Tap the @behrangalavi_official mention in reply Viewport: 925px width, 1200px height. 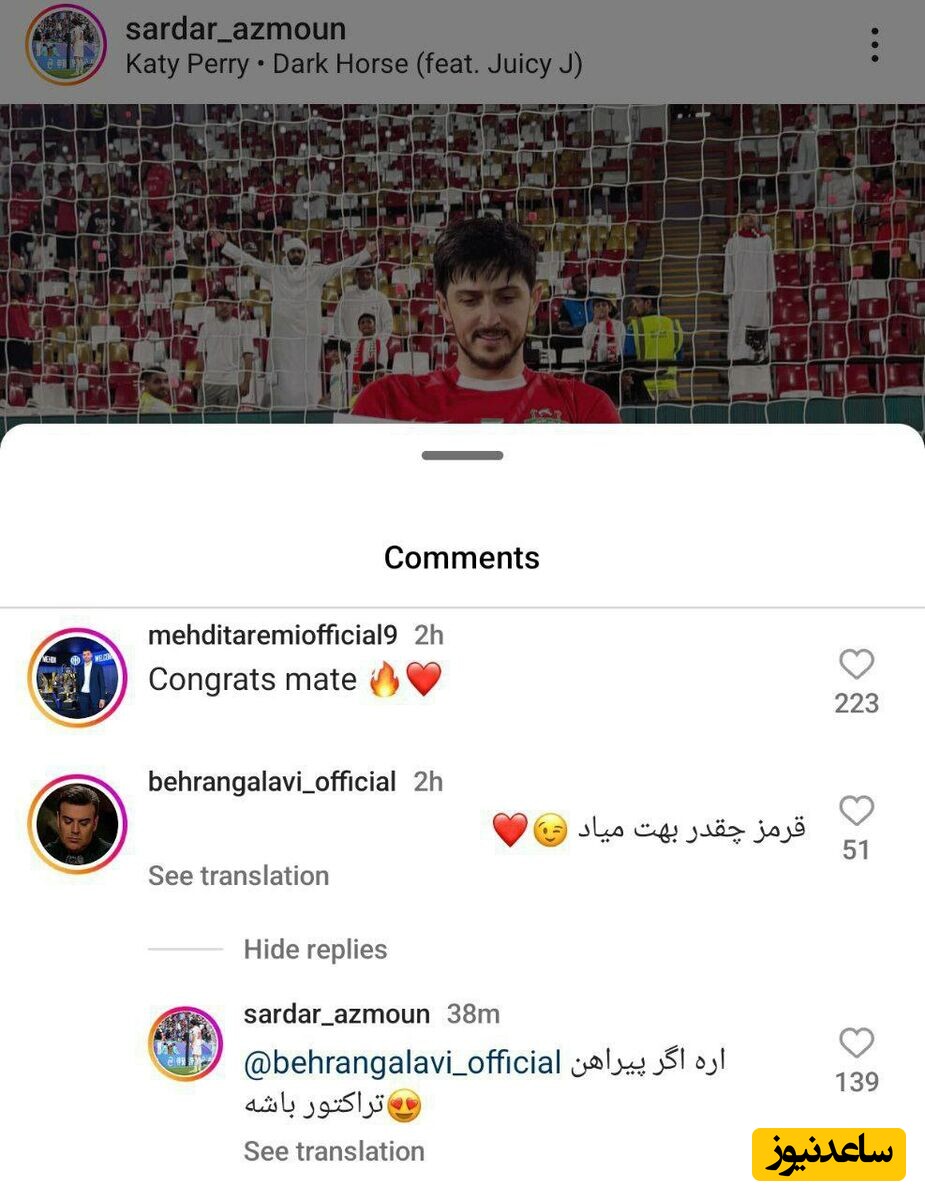click(402, 1063)
